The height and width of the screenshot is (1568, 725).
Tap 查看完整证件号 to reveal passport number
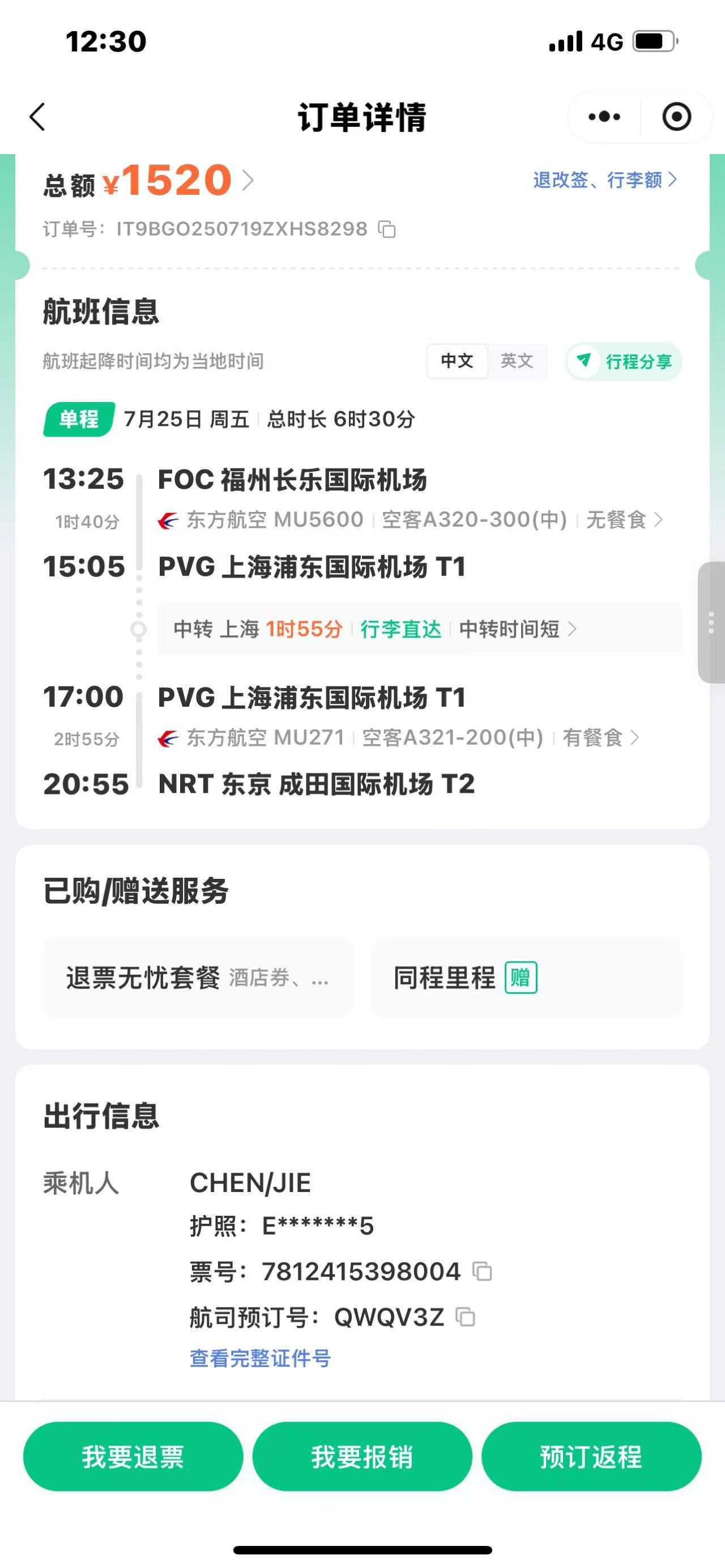point(260,1358)
